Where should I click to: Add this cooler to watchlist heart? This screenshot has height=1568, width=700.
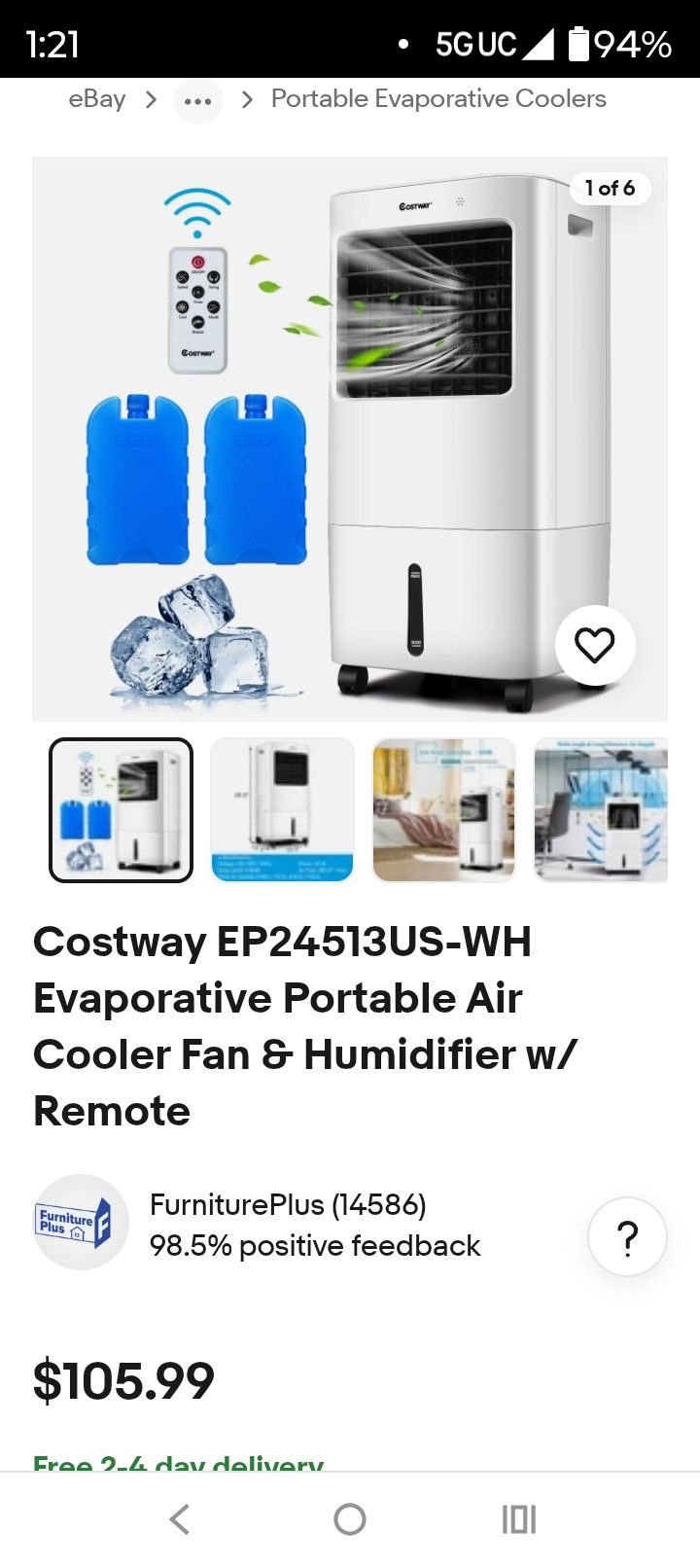tap(595, 645)
